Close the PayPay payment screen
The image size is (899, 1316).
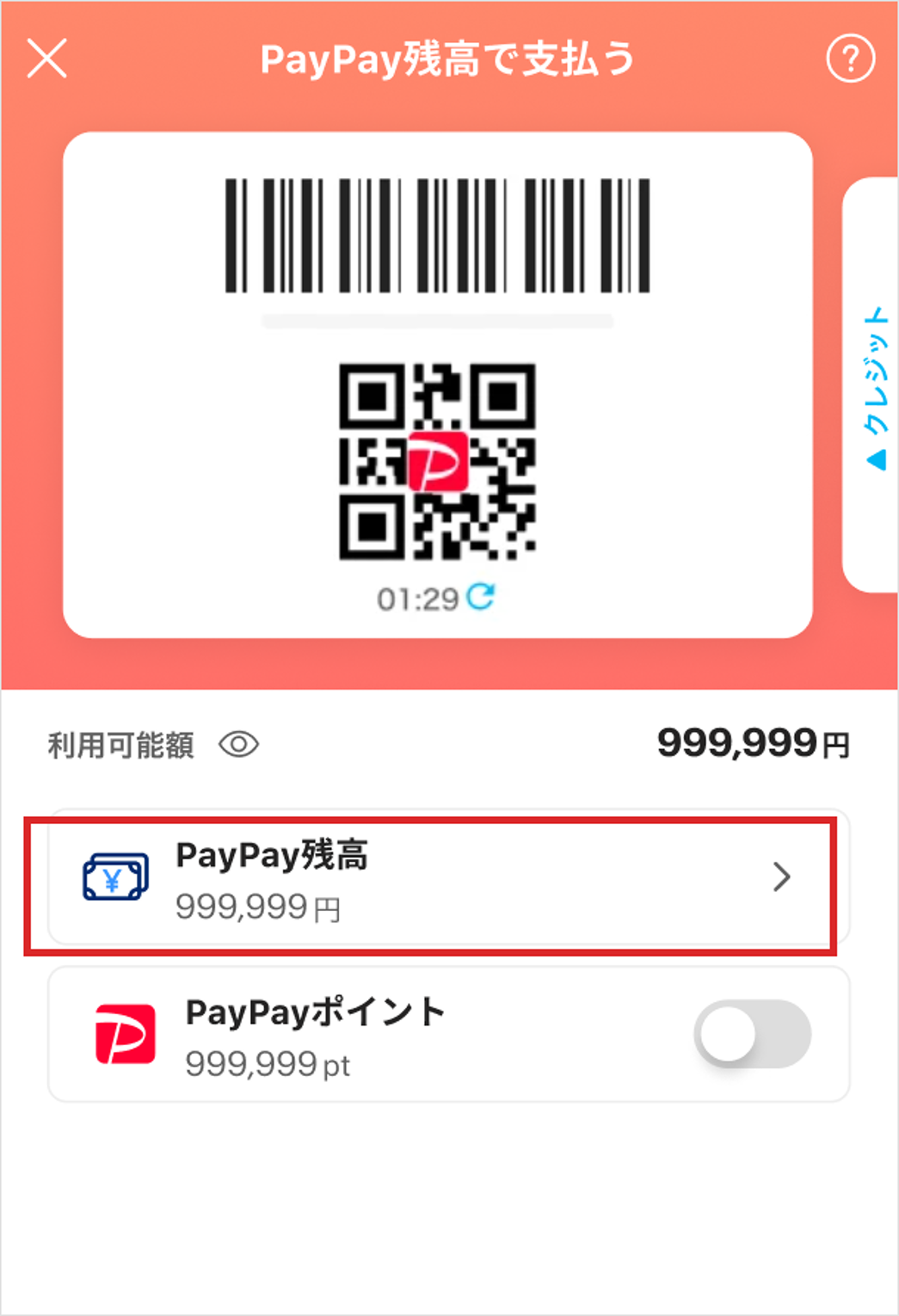coord(47,58)
